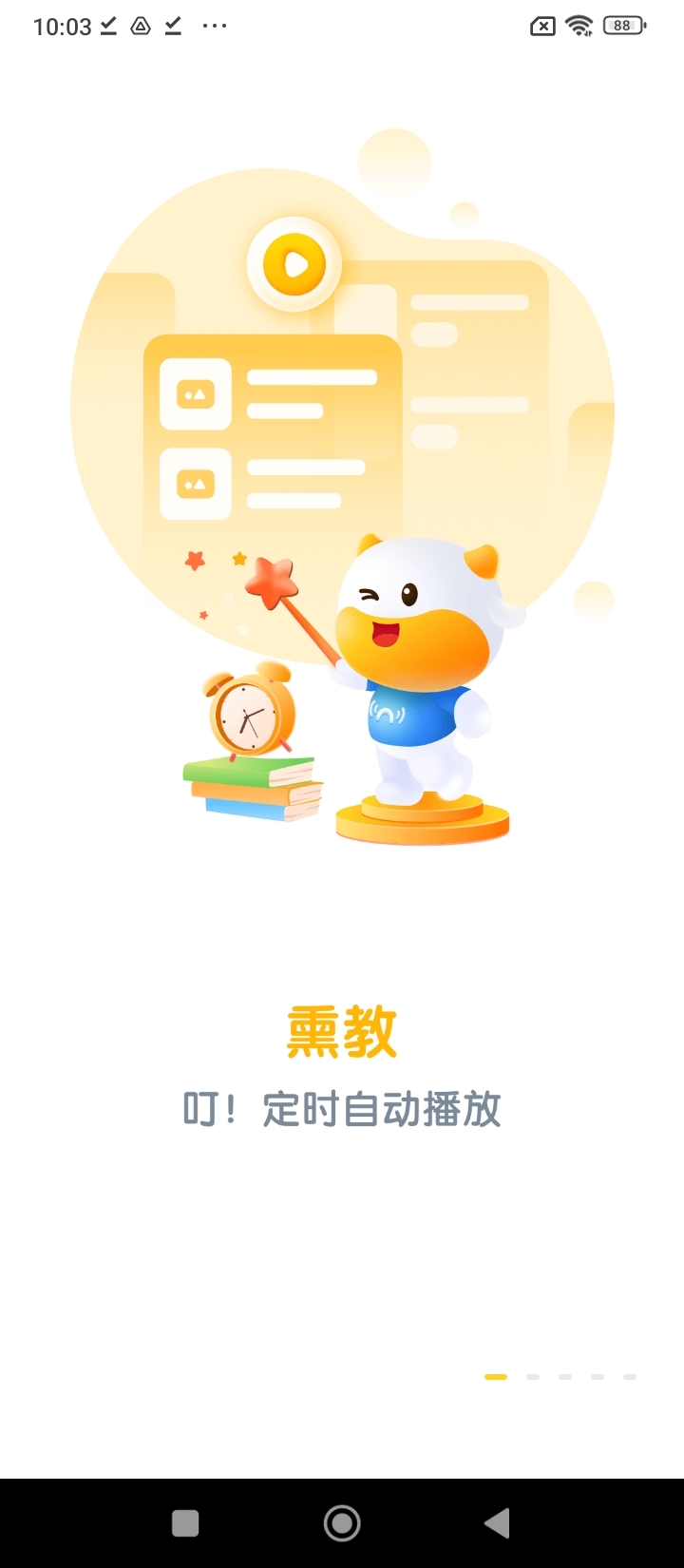Go back using the system back button
684x1568 pixels.
point(498,1523)
